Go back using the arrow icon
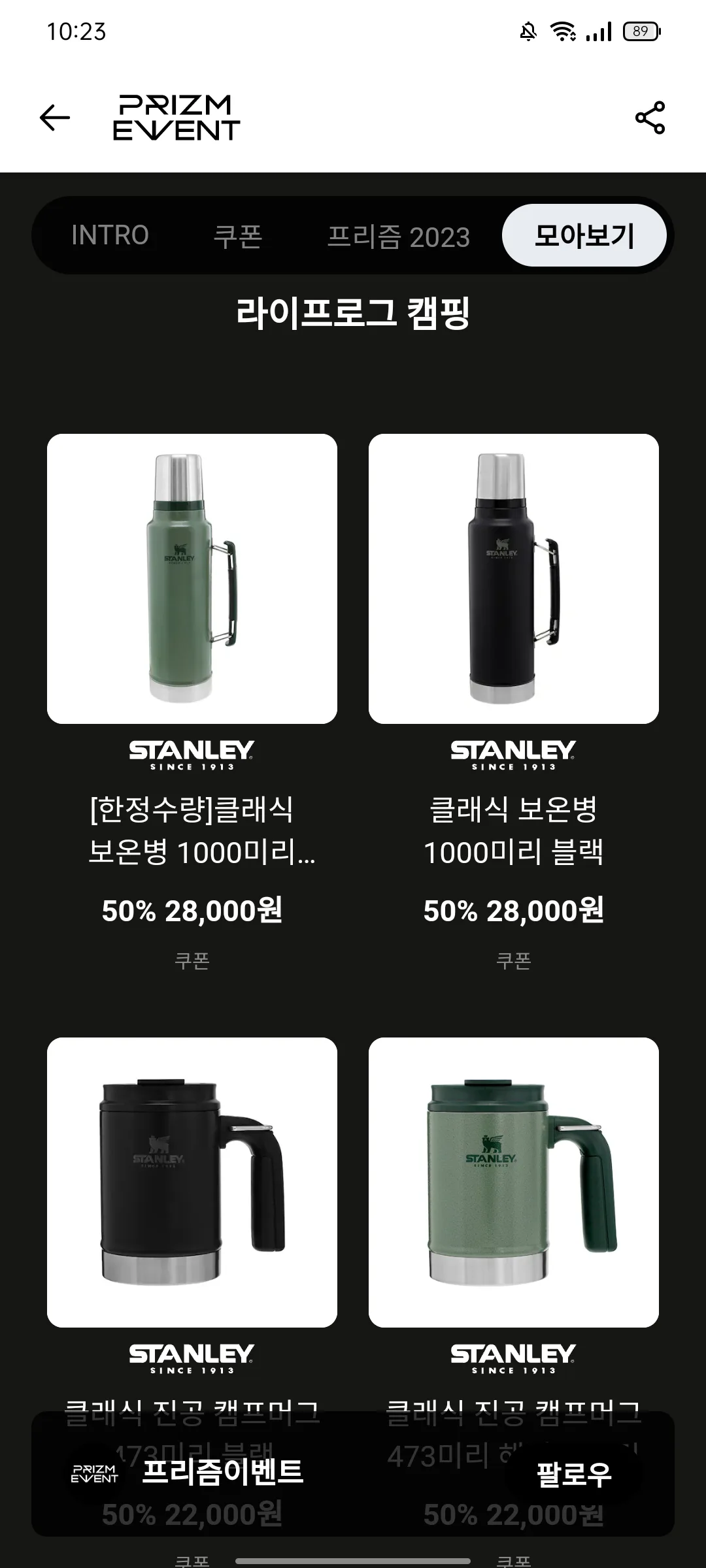Image resolution: width=706 pixels, height=1568 pixels. [55, 118]
